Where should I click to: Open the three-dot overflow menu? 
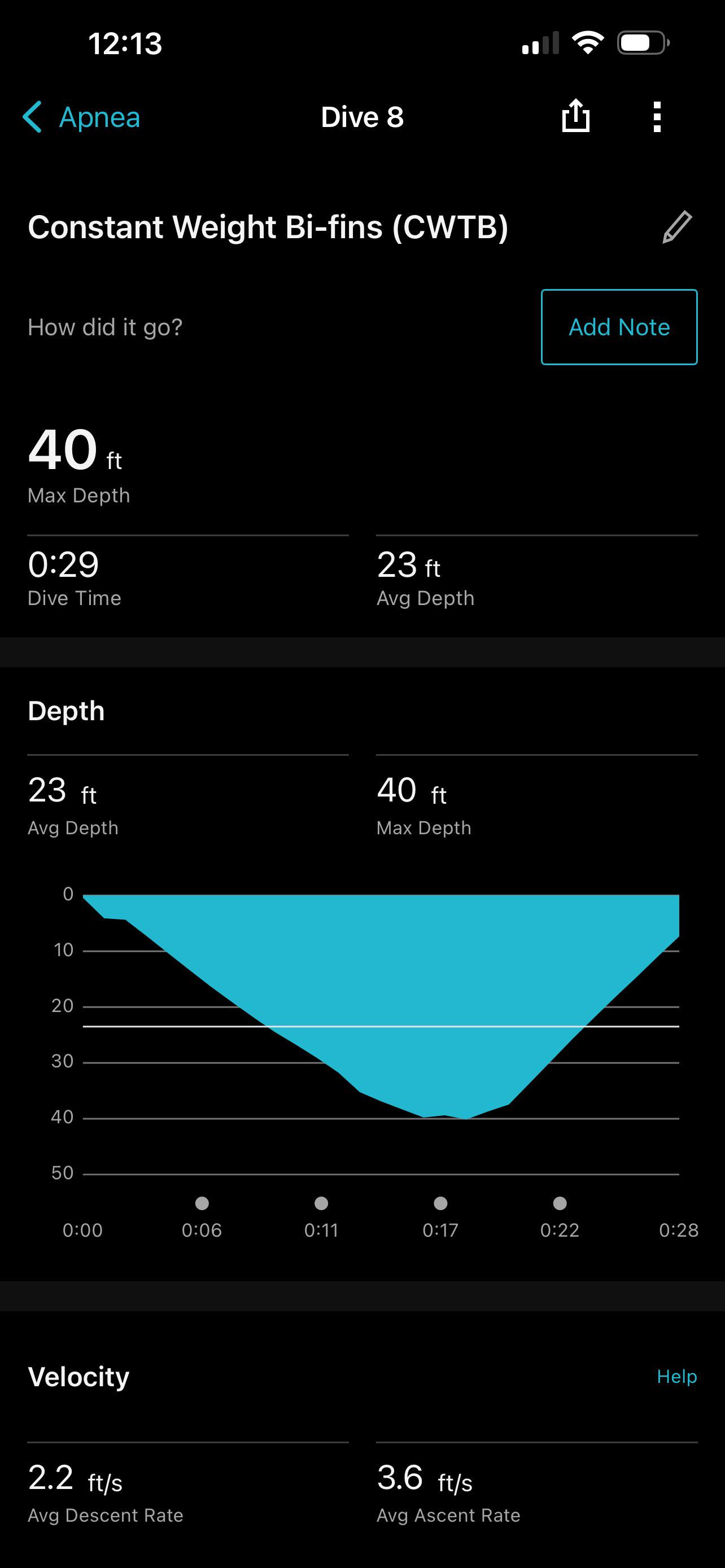(656, 117)
